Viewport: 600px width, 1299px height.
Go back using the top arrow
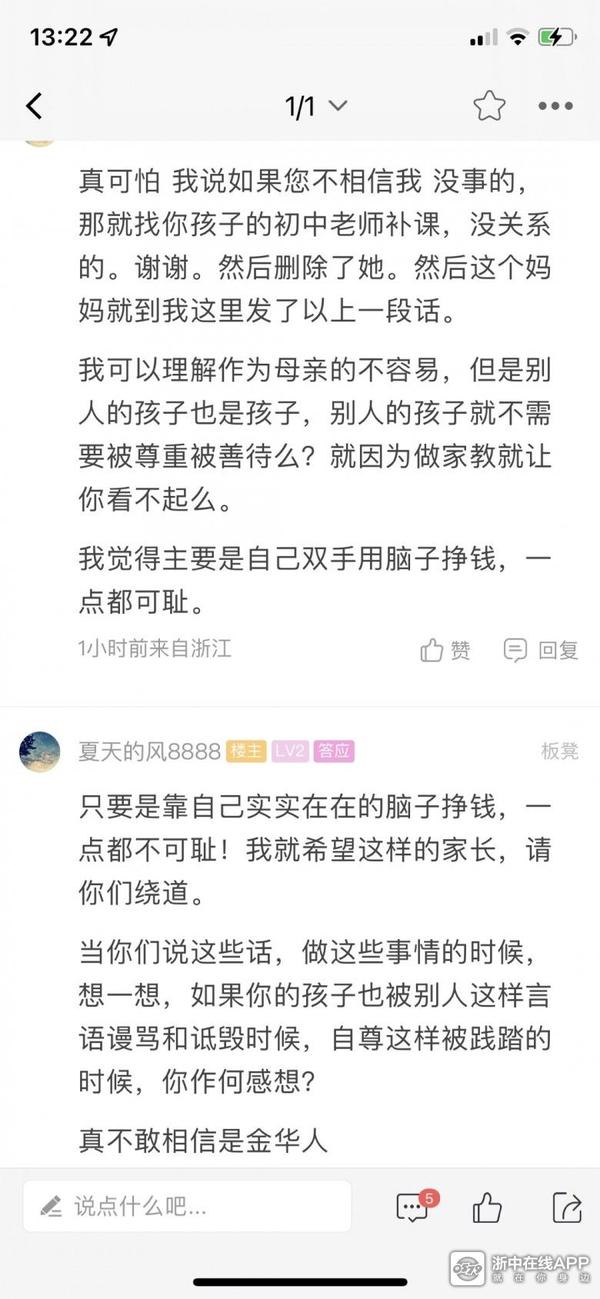coord(35,106)
